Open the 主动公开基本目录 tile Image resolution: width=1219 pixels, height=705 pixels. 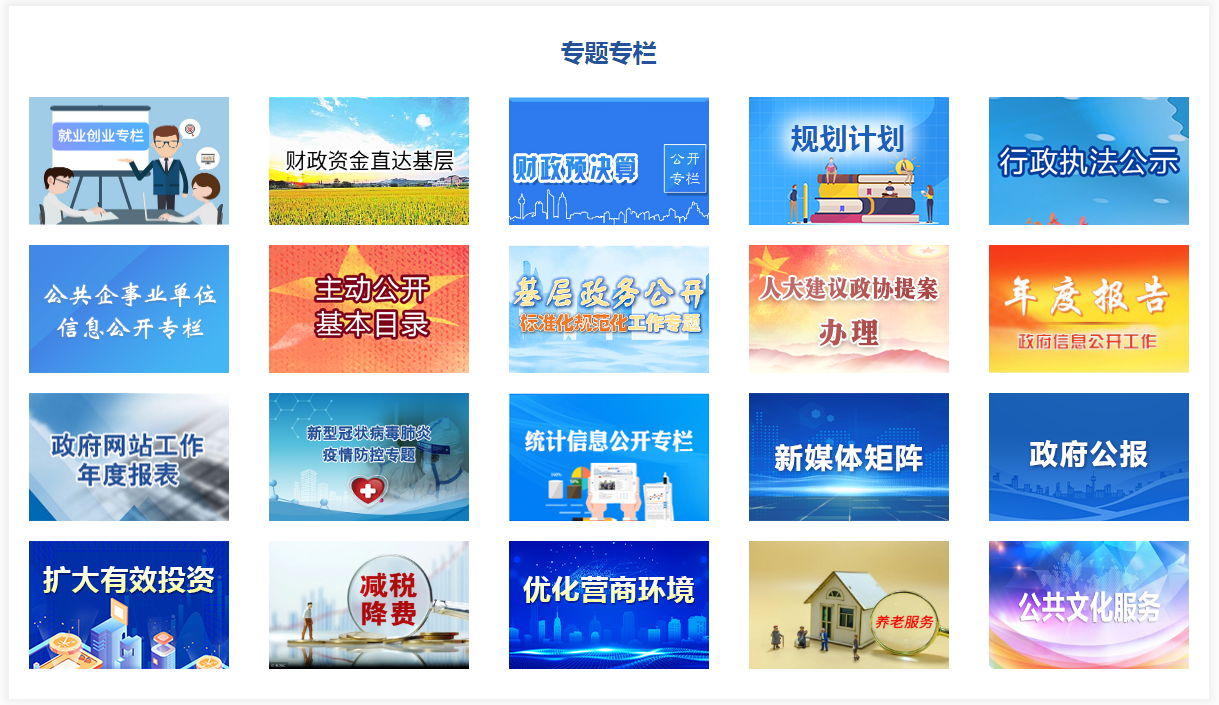point(369,309)
